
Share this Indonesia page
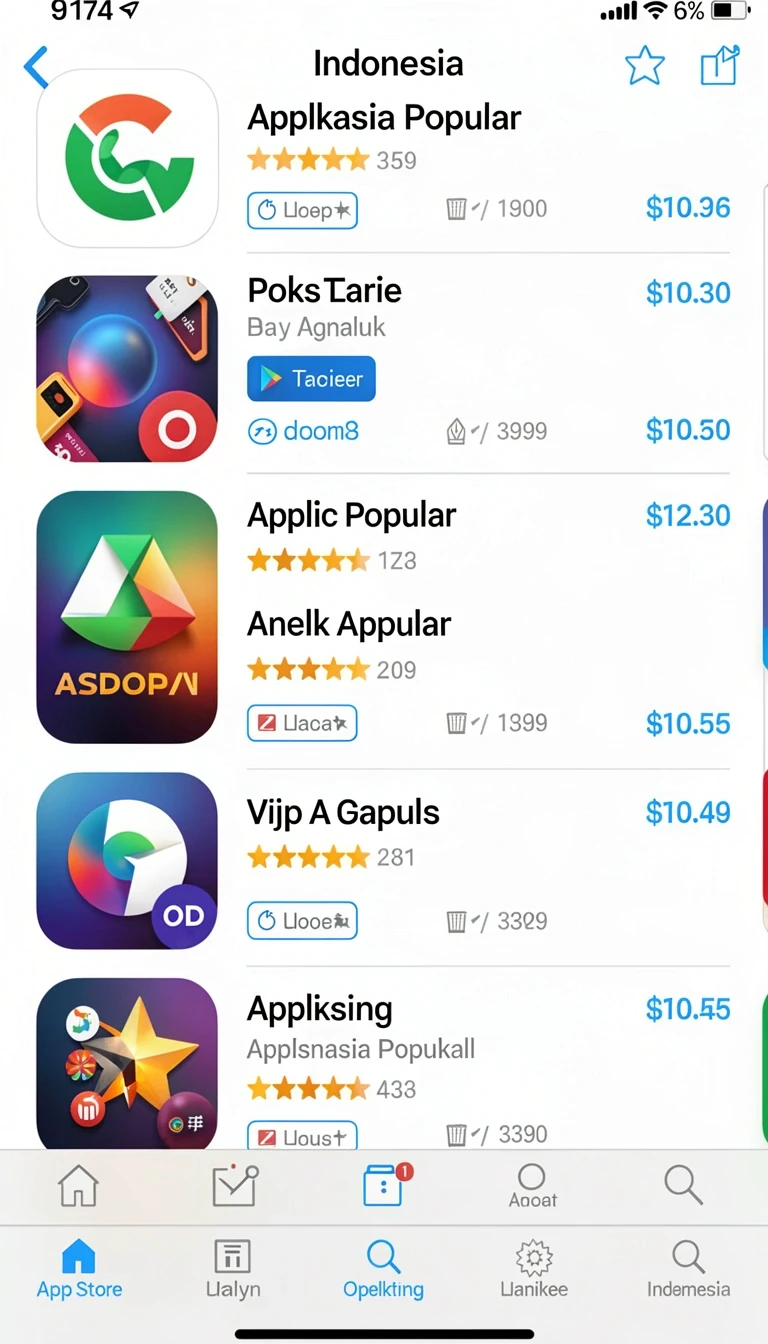(x=719, y=65)
